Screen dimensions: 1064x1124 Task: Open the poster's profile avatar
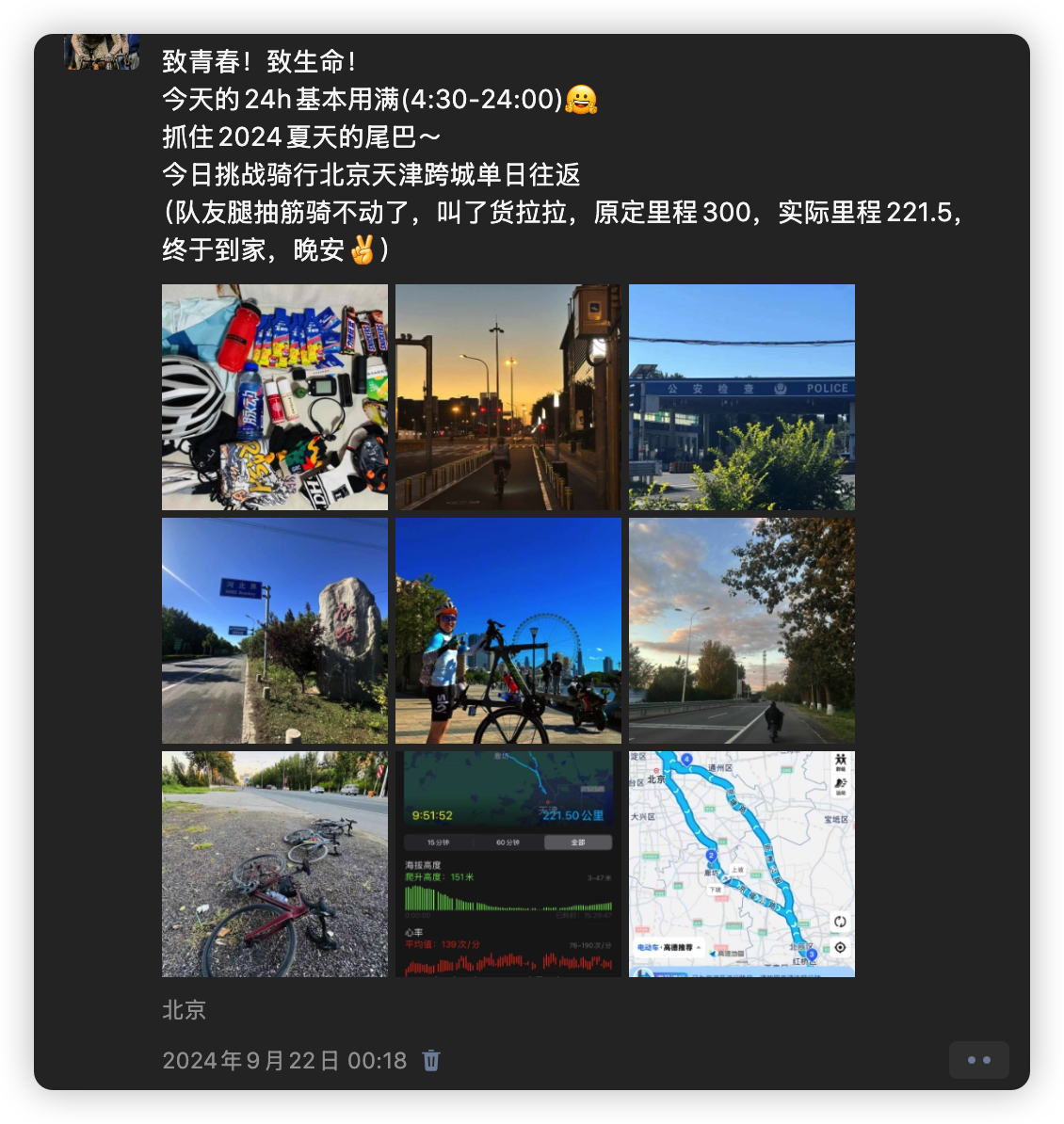click(x=102, y=52)
